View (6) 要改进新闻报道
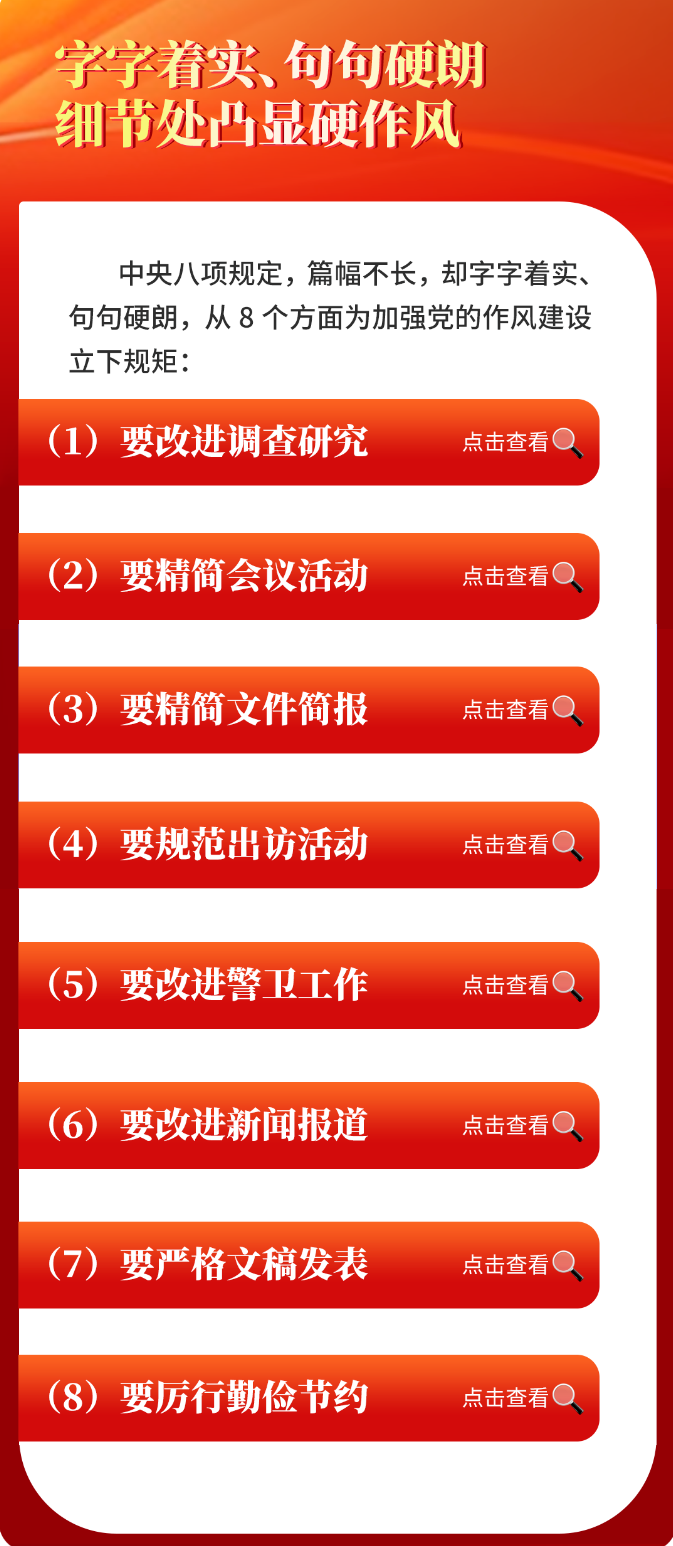Screen dimensions: 673x1546 309,1125
